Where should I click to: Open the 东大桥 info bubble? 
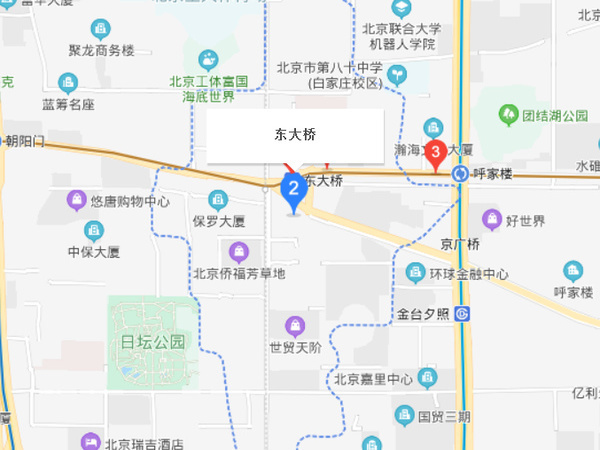click(x=295, y=133)
